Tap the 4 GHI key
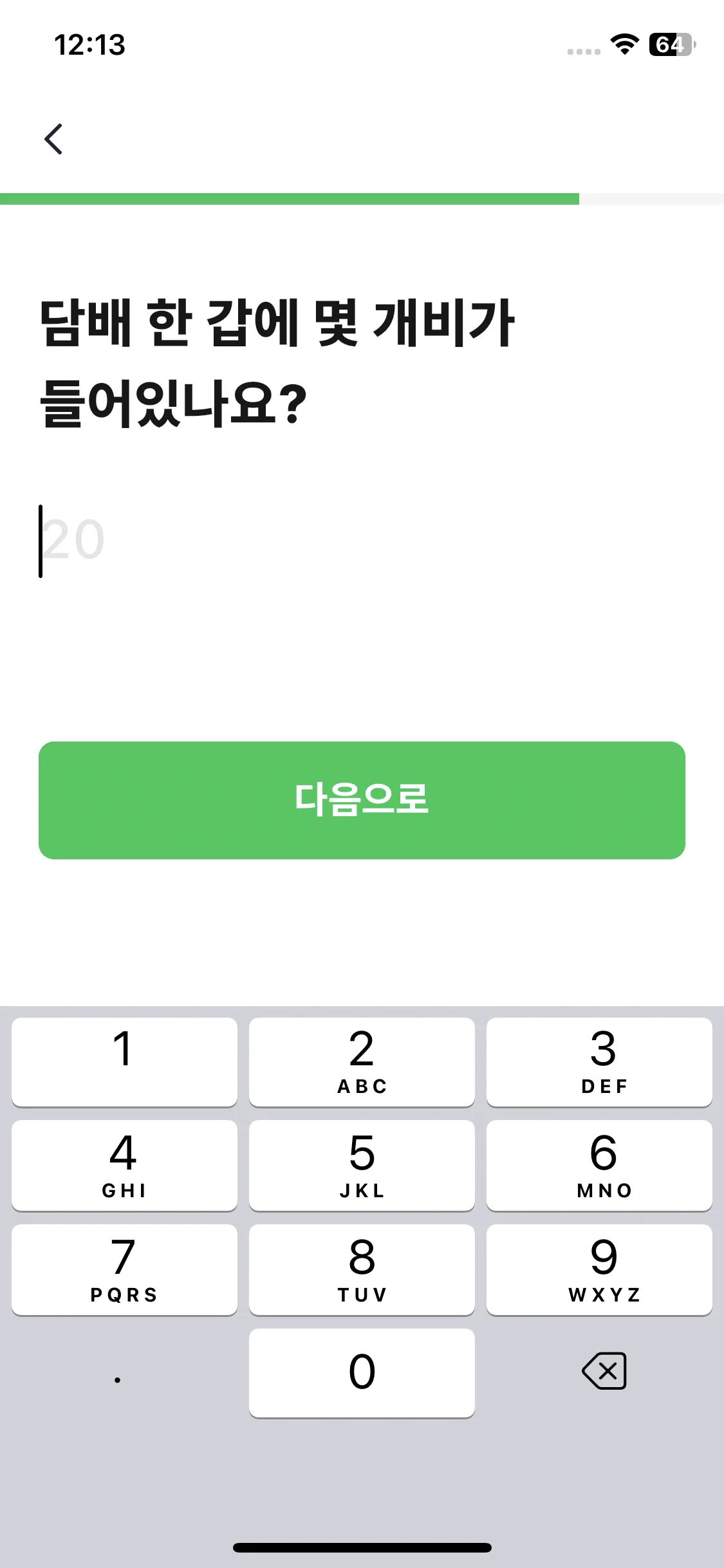This screenshot has height=1568, width=724. tap(124, 1166)
